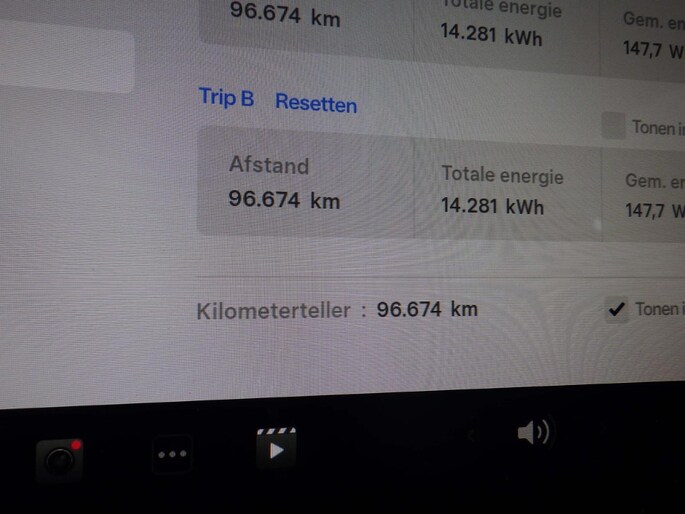Tap the speaker volume icon
Image resolution: width=685 pixels, height=514 pixels.
(x=532, y=432)
